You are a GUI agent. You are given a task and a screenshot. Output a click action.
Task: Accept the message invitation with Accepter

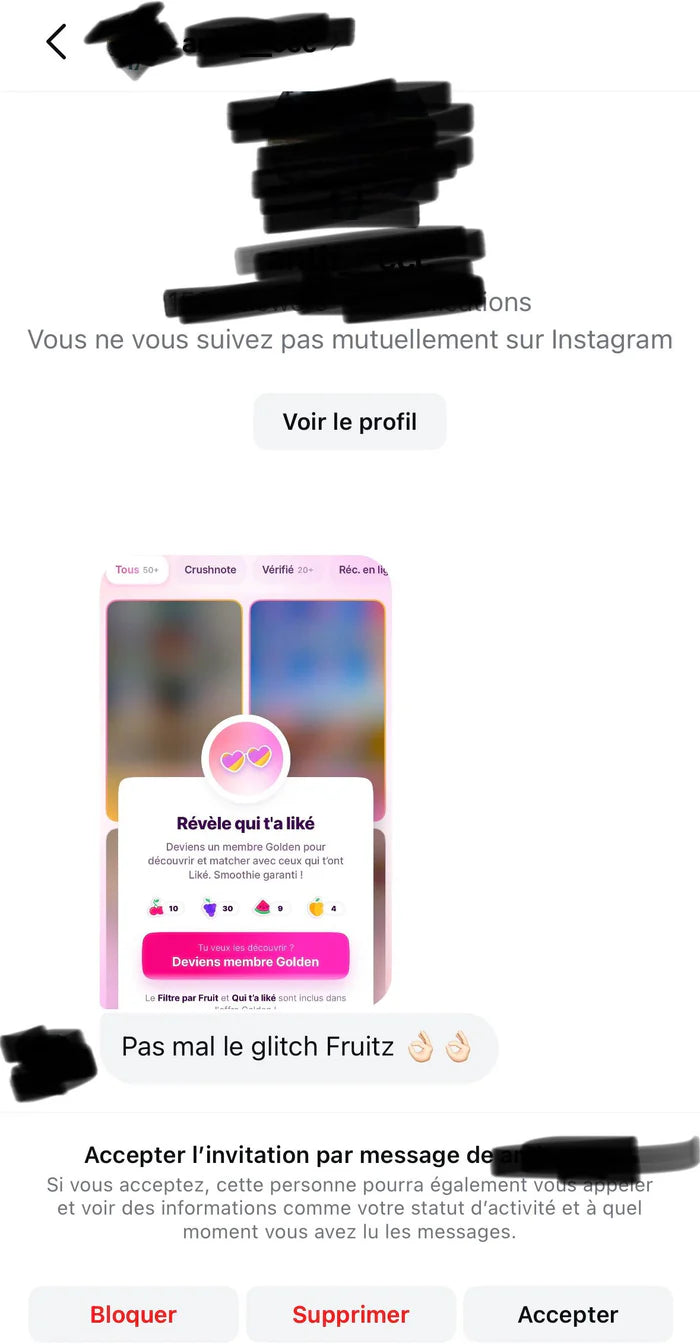click(x=567, y=1314)
